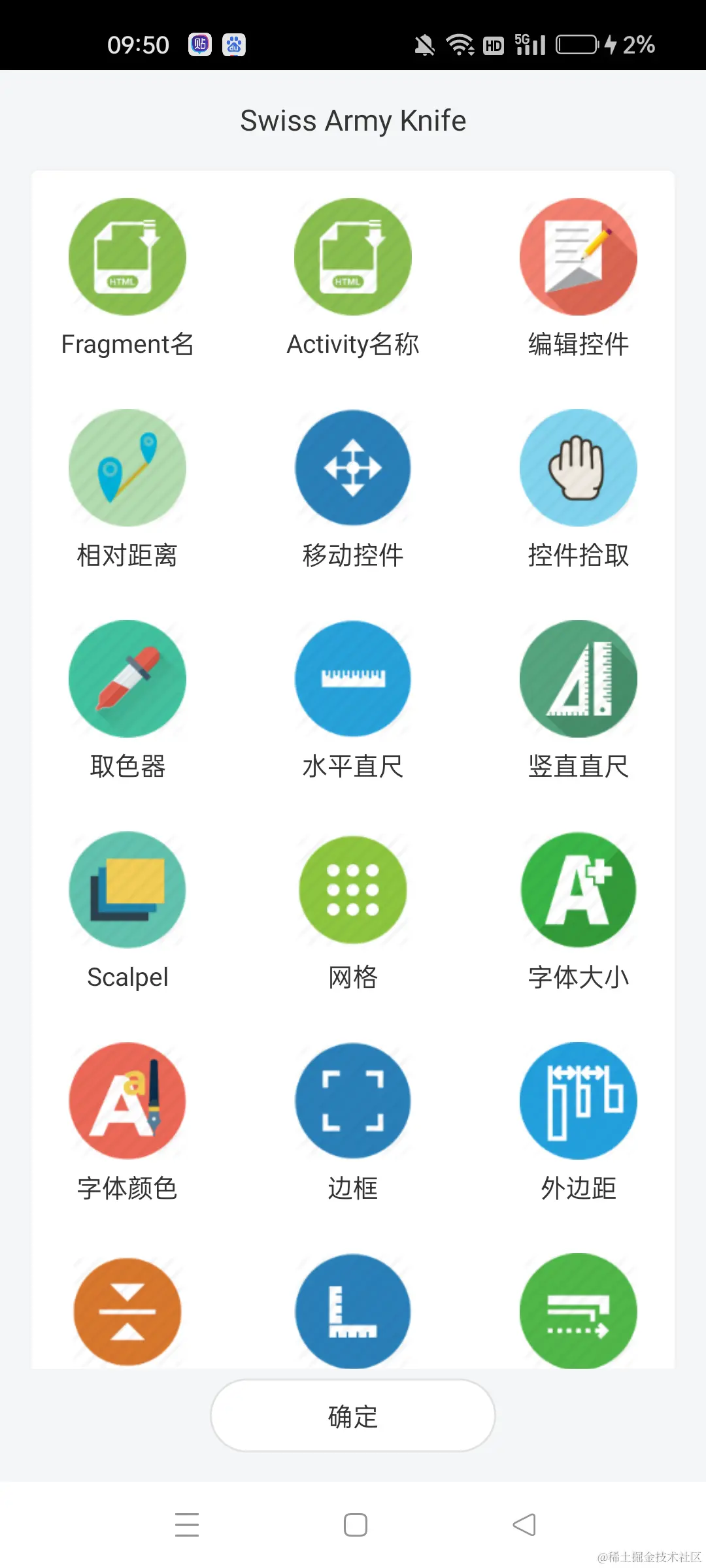The image size is (706, 1568).
Task: Launch 编辑控件 widget editor
Action: (579, 257)
